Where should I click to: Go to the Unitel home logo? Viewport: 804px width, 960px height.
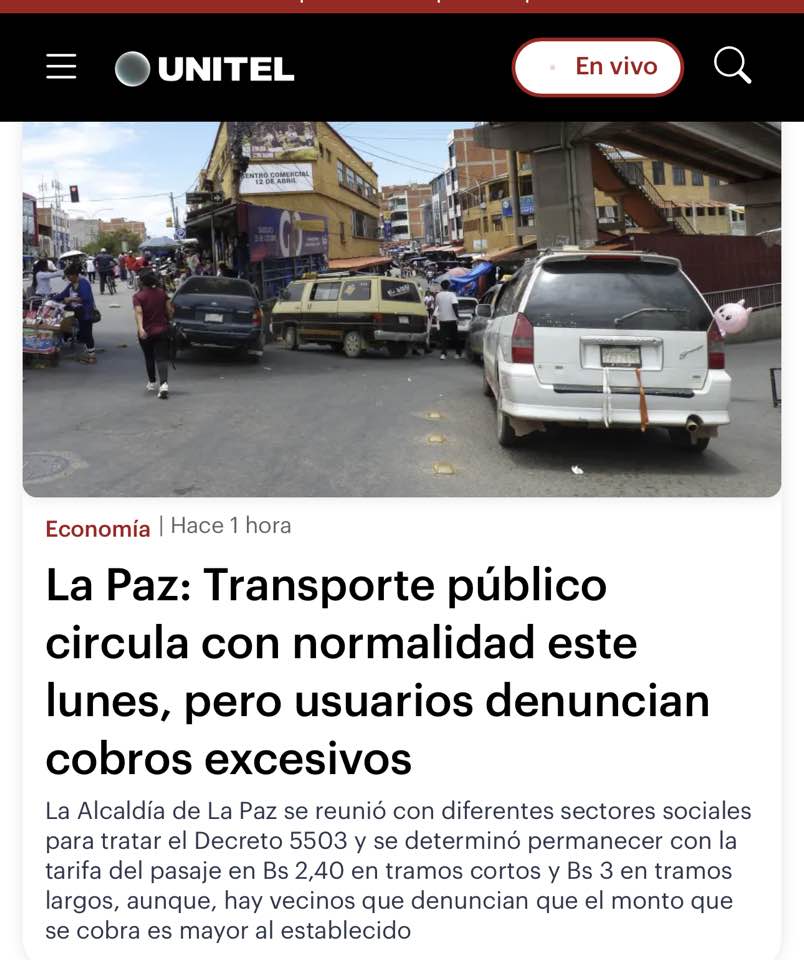click(205, 69)
